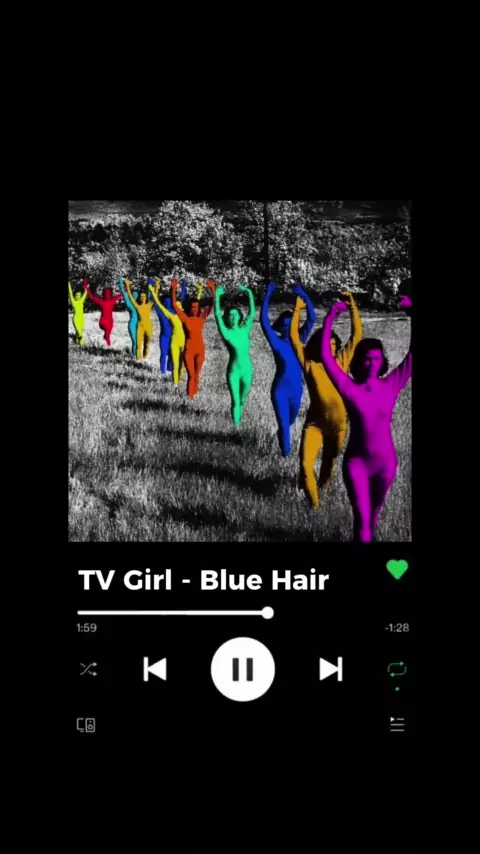The image size is (480, 854).
Task: Pause the song Blue Hair
Action: (x=242, y=669)
